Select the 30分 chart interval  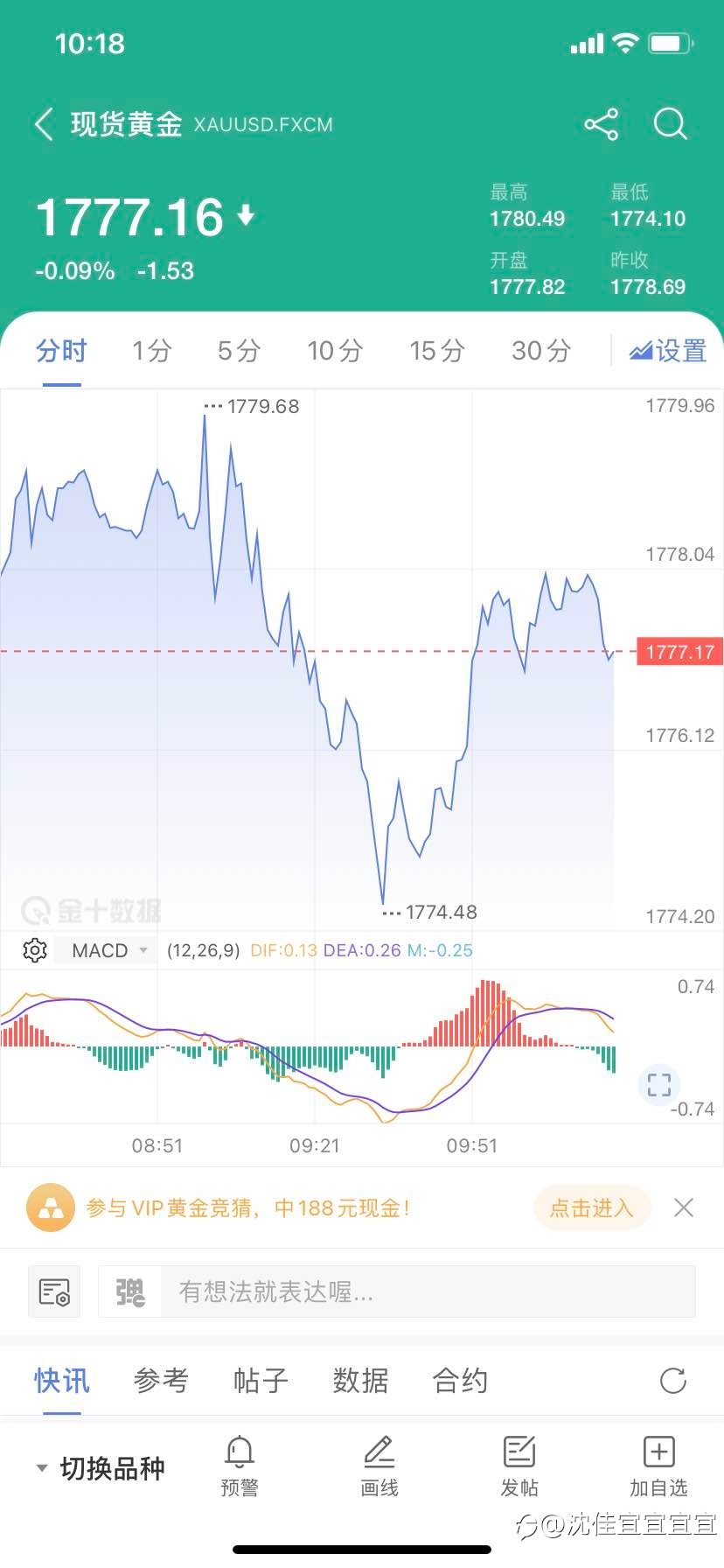coord(541,351)
